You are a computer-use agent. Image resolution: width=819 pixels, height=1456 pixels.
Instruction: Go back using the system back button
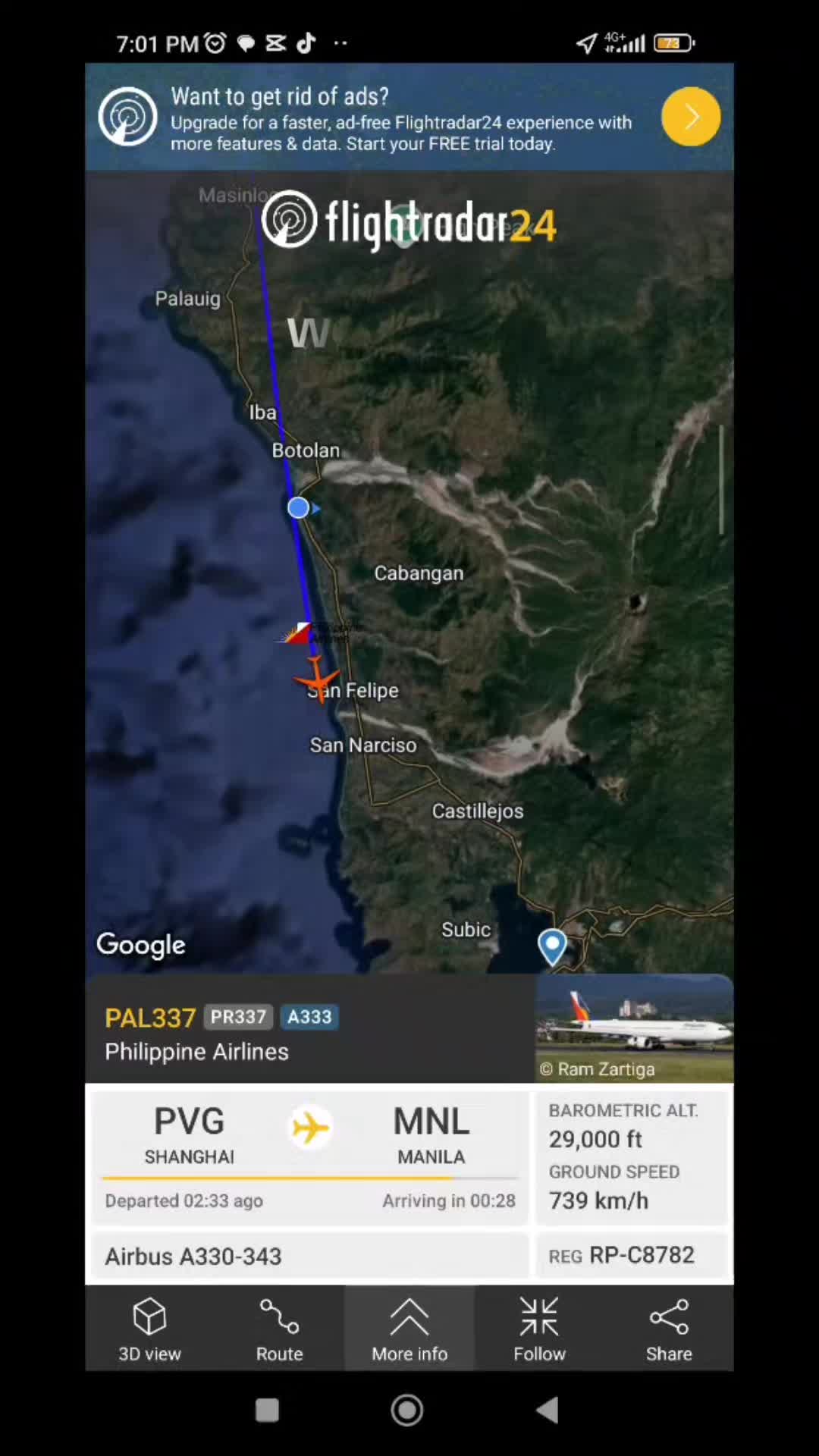tap(547, 1410)
